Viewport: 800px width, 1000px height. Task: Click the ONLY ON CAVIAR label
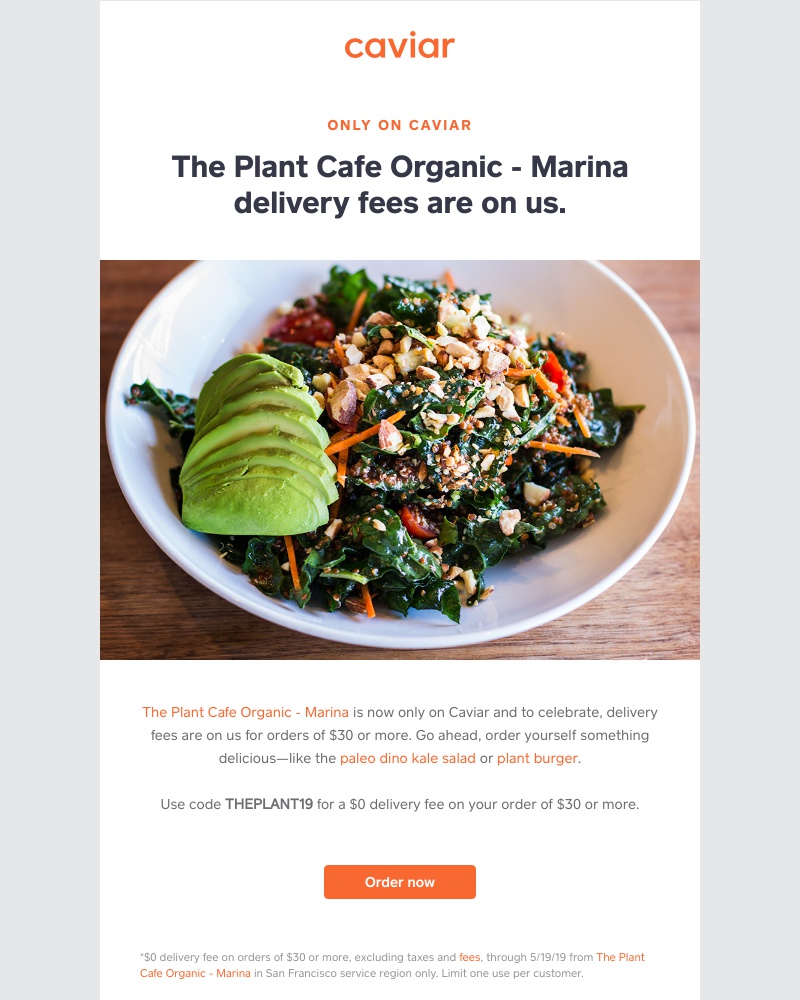399,125
